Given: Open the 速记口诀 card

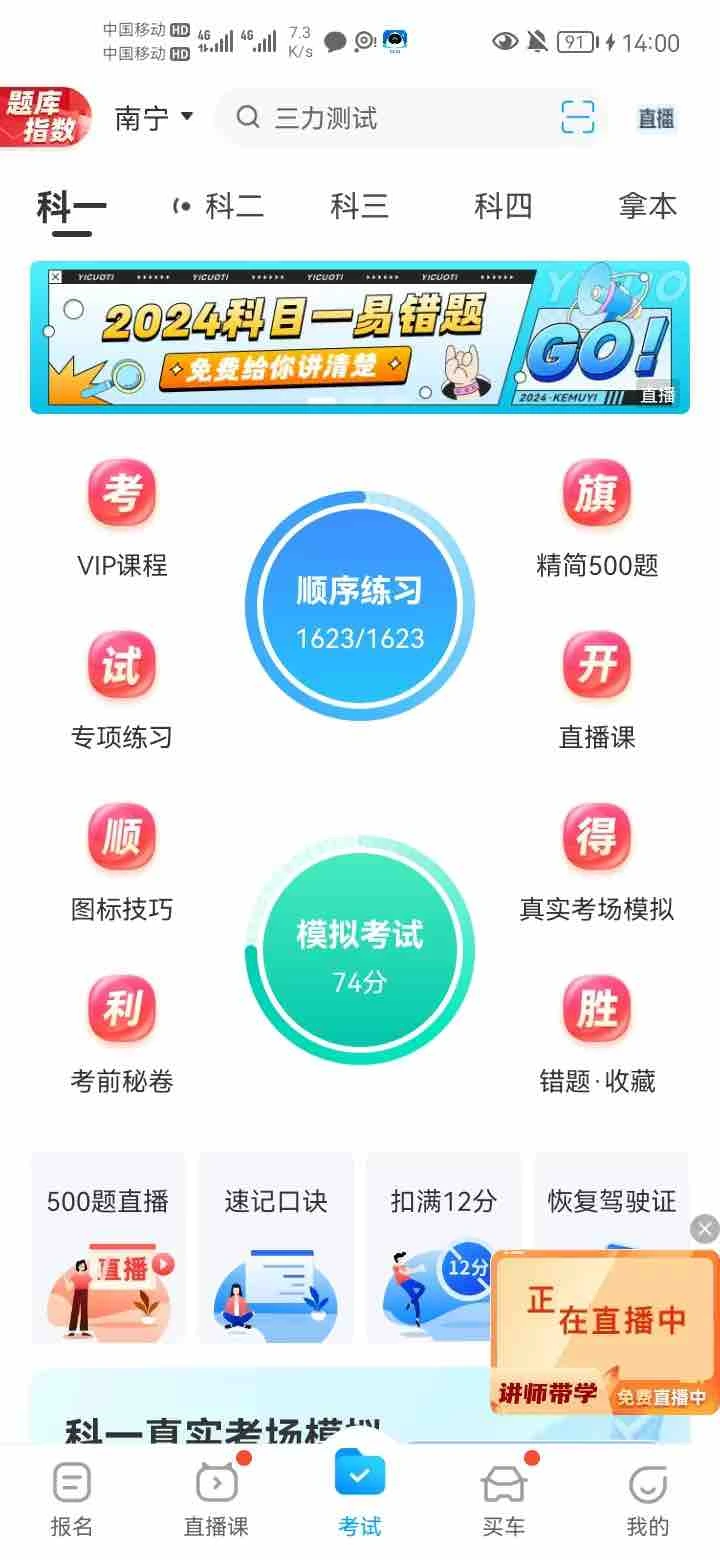Looking at the screenshot, I should tap(276, 1248).
